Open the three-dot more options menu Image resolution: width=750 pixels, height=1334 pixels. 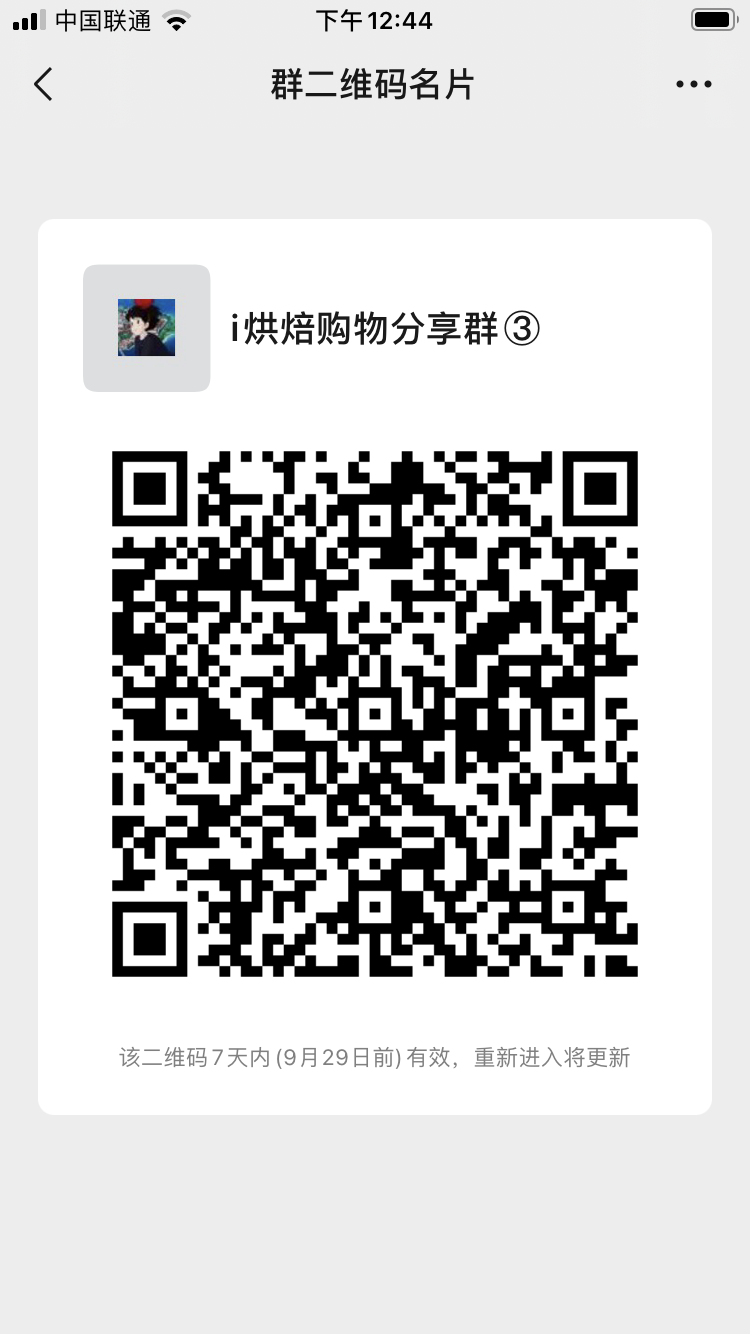[694, 85]
